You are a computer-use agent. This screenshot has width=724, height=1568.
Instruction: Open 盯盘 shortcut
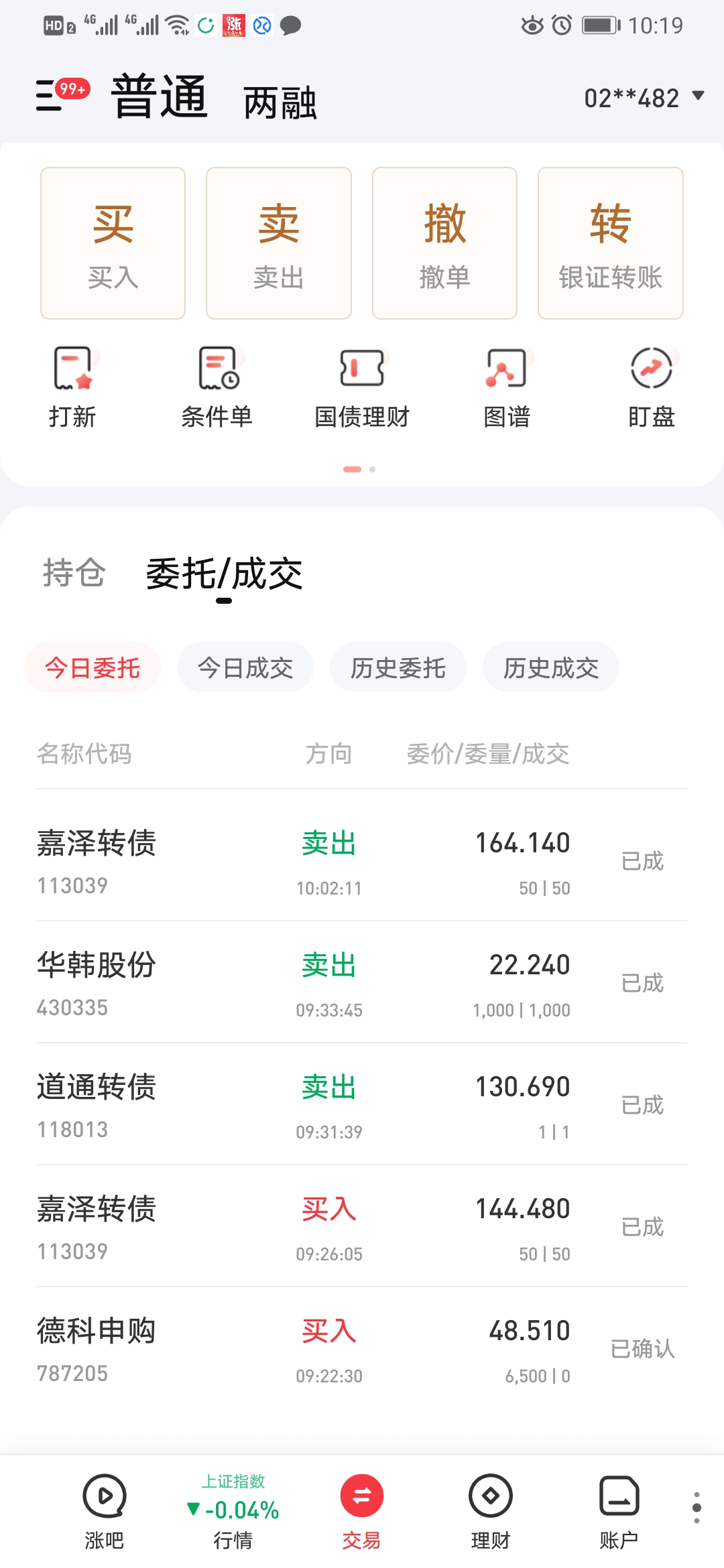(652, 387)
